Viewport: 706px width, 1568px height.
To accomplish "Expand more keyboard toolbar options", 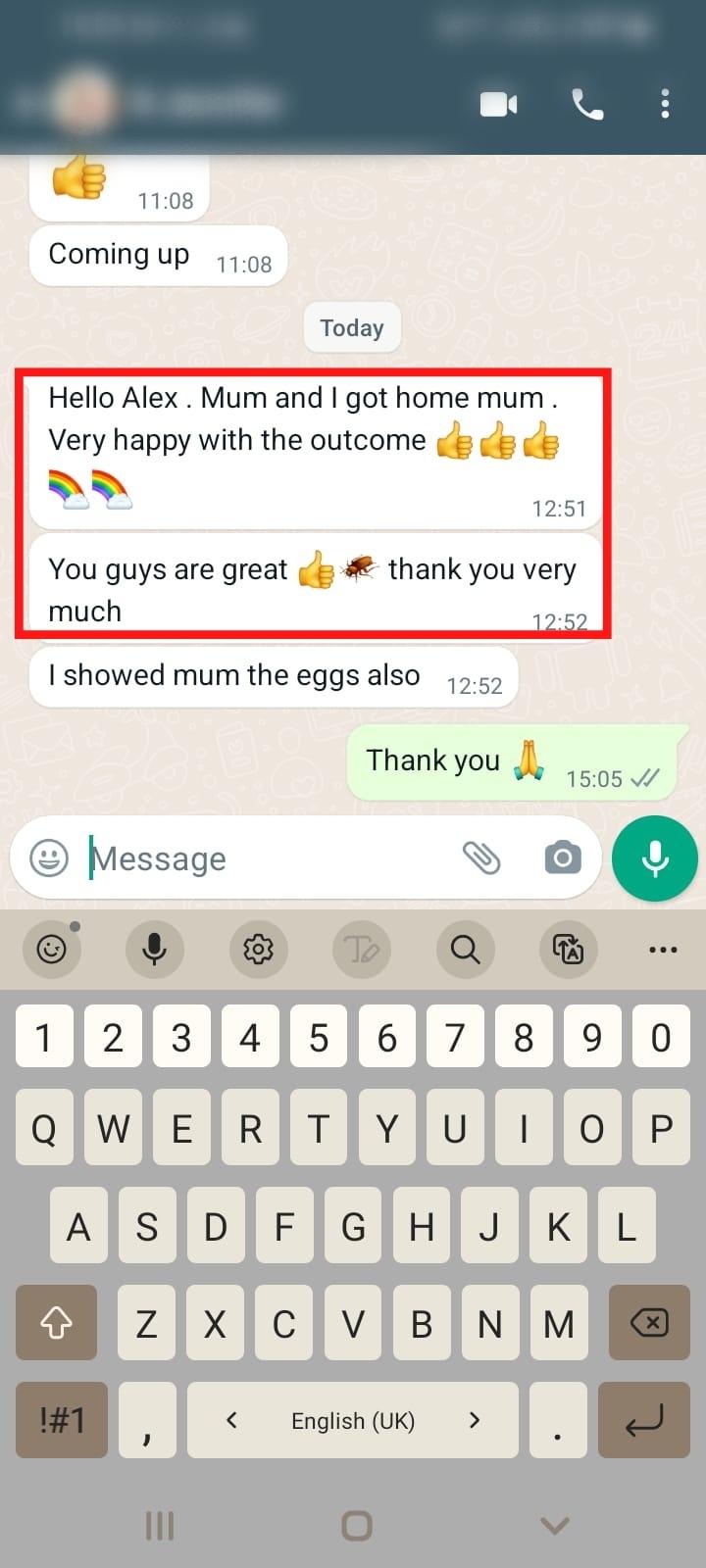I will tap(663, 949).
